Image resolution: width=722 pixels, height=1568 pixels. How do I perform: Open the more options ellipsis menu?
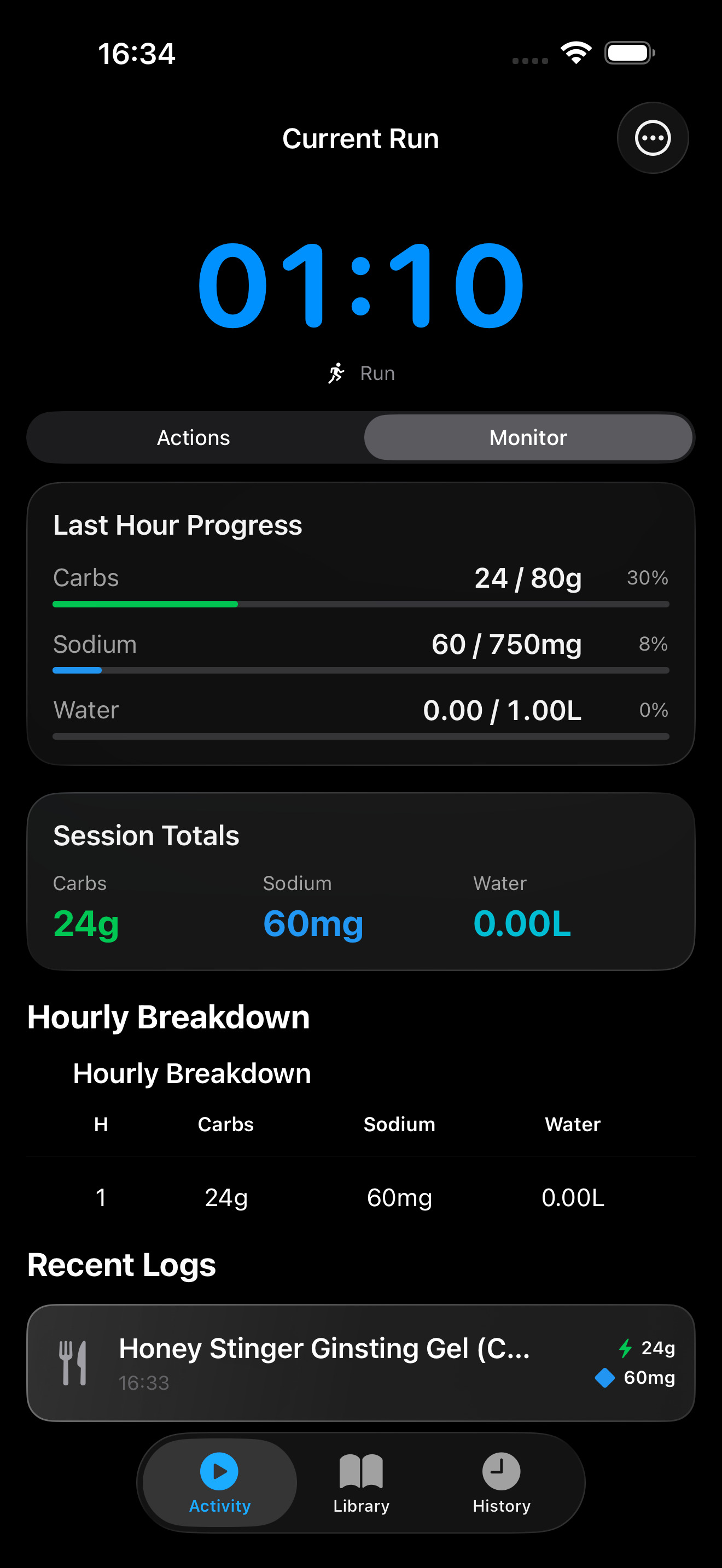click(x=653, y=138)
